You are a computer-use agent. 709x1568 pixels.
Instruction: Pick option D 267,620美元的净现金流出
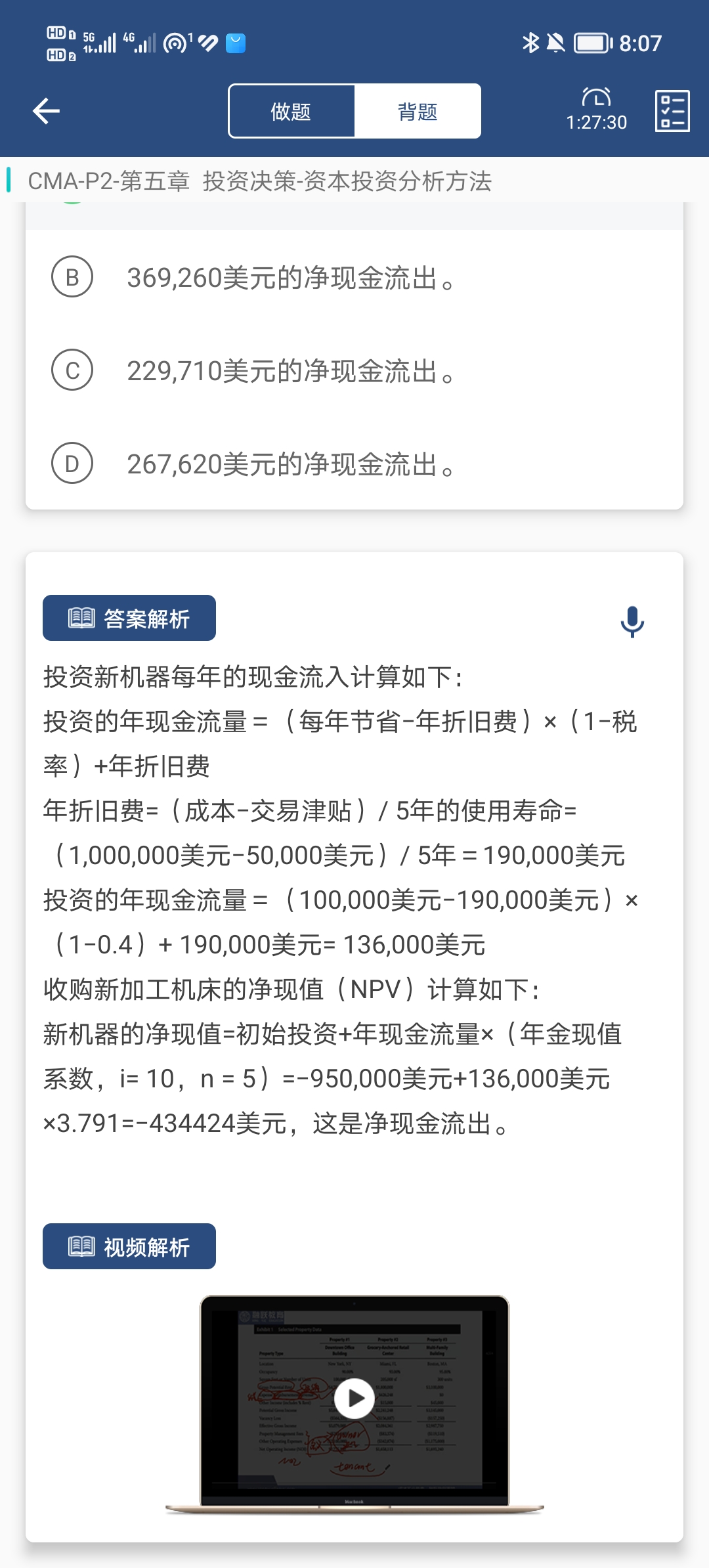tap(354, 464)
